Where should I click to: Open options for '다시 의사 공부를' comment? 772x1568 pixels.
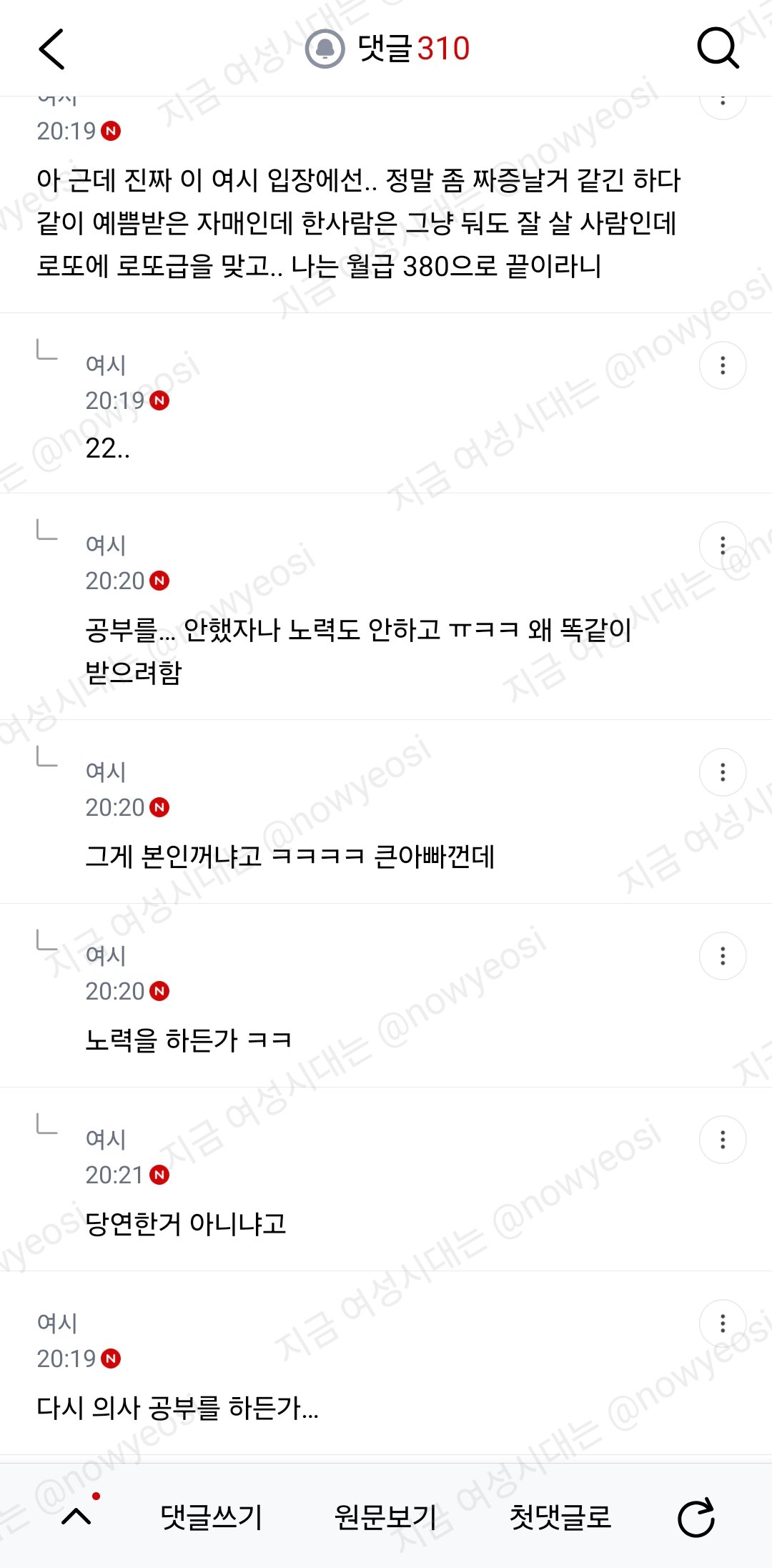(723, 1323)
